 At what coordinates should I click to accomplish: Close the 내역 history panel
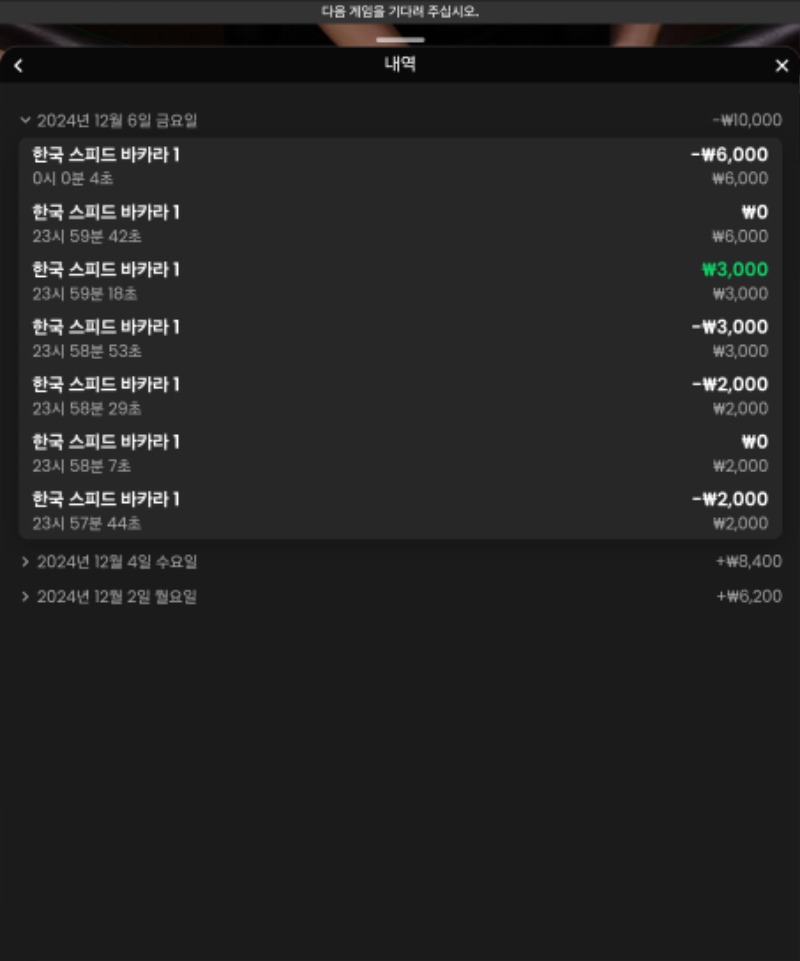coord(781,66)
